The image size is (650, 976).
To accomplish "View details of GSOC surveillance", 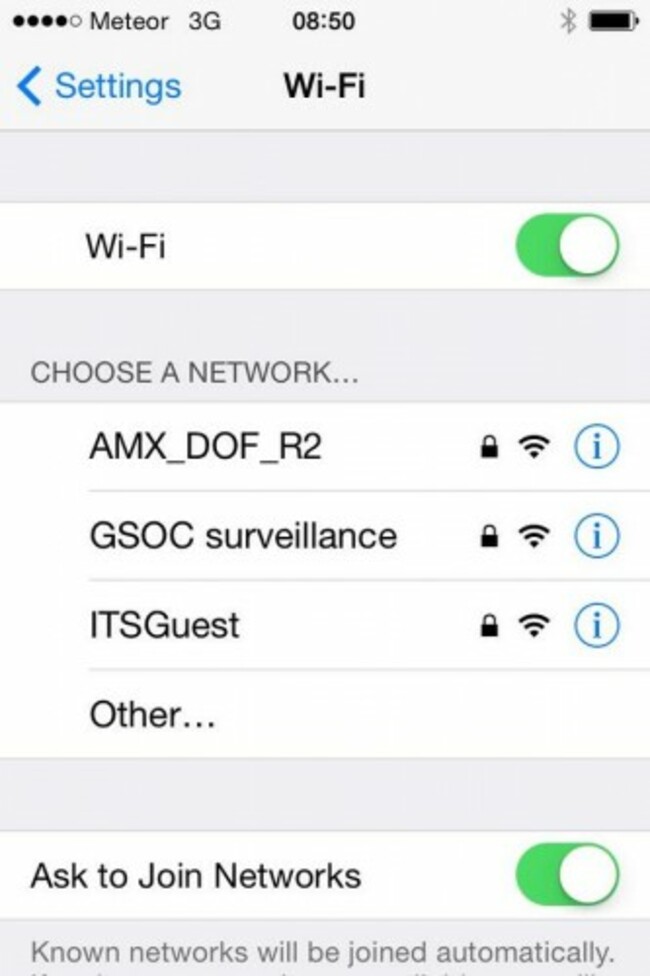I will pos(596,537).
